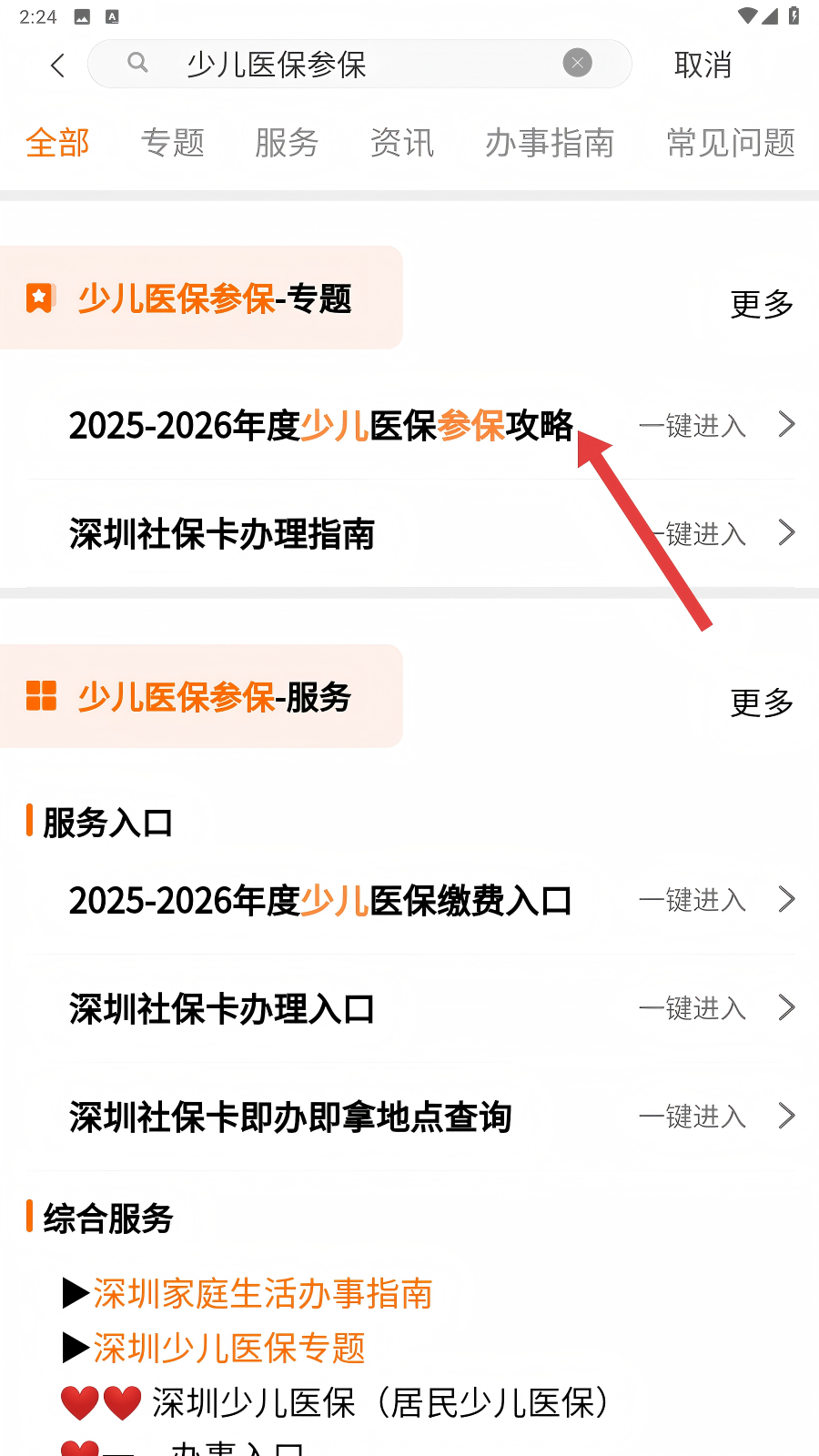The height and width of the screenshot is (1456, 819).
Task: View 更多 for the 专题 section
Action: tap(762, 304)
